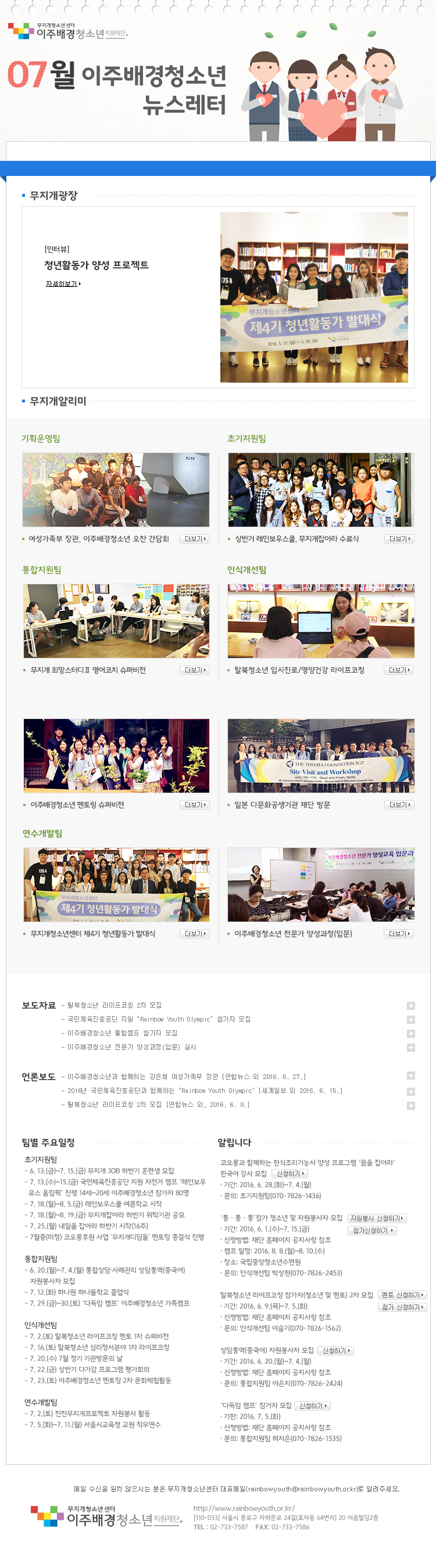Tap 더보기 for 여성가족부 장관 오찬 간담회
This screenshot has height=1568, width=436.
tap(195, 539)
